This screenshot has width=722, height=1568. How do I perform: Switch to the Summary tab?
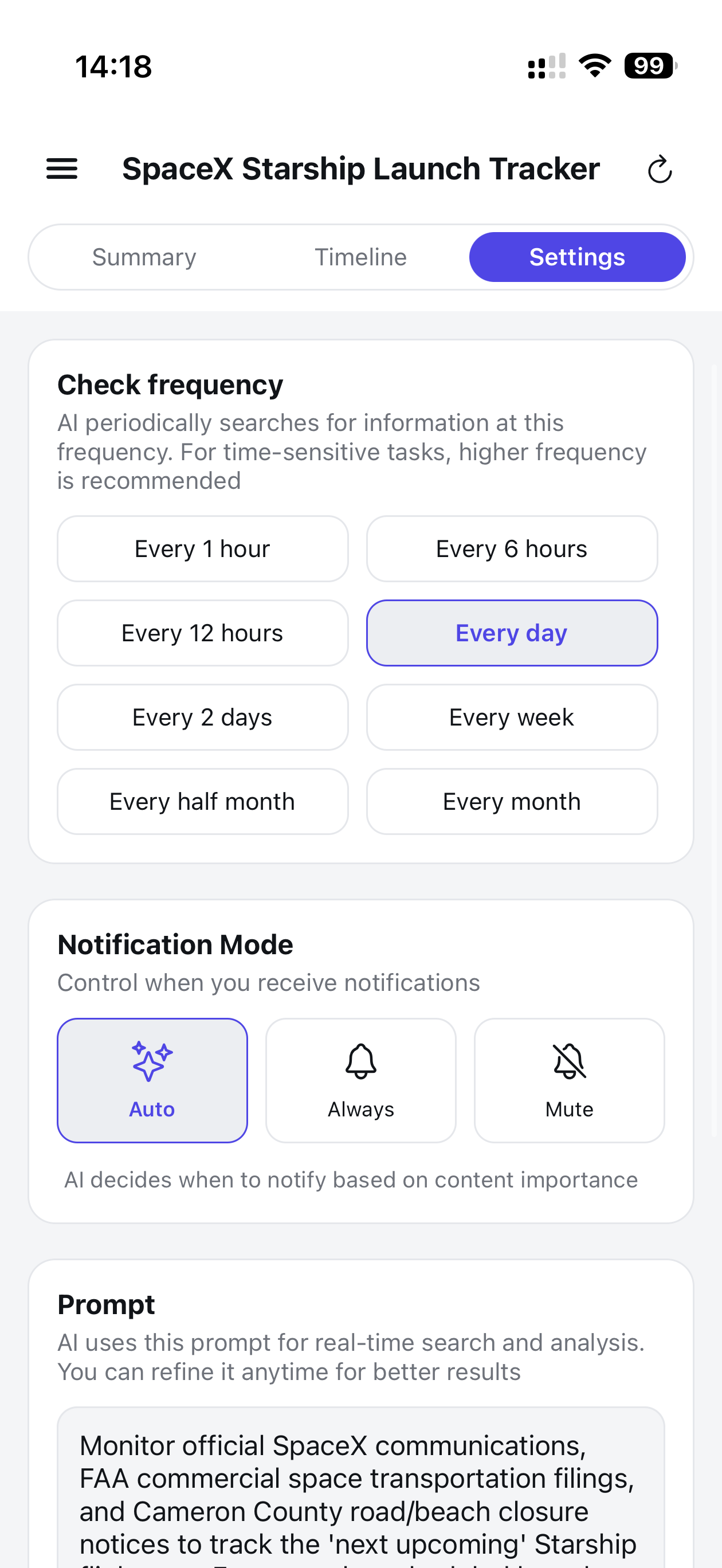tap(144, 256)
